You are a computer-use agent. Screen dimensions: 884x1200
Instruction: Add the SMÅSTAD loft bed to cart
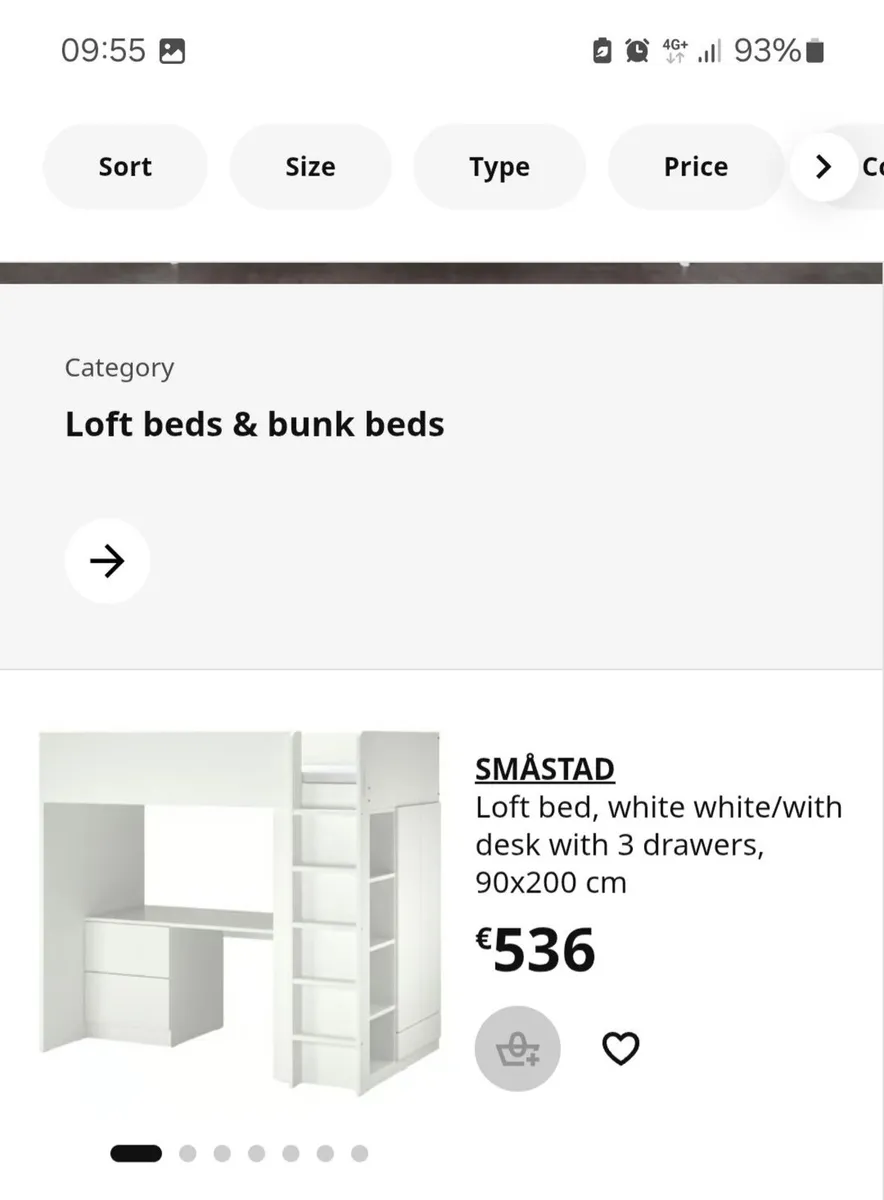coord(518,1049)
